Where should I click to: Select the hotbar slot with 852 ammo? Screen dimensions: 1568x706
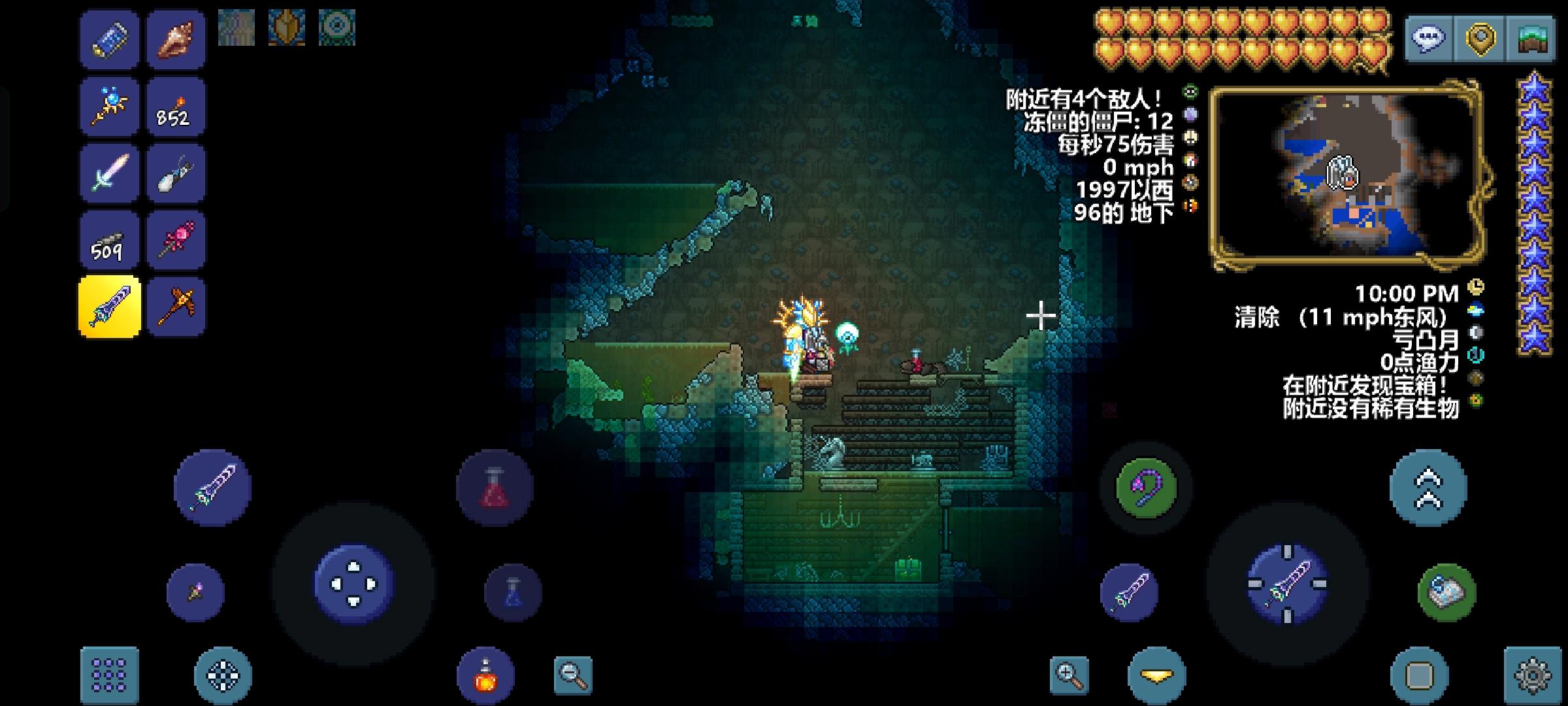(x=175, y=107)
